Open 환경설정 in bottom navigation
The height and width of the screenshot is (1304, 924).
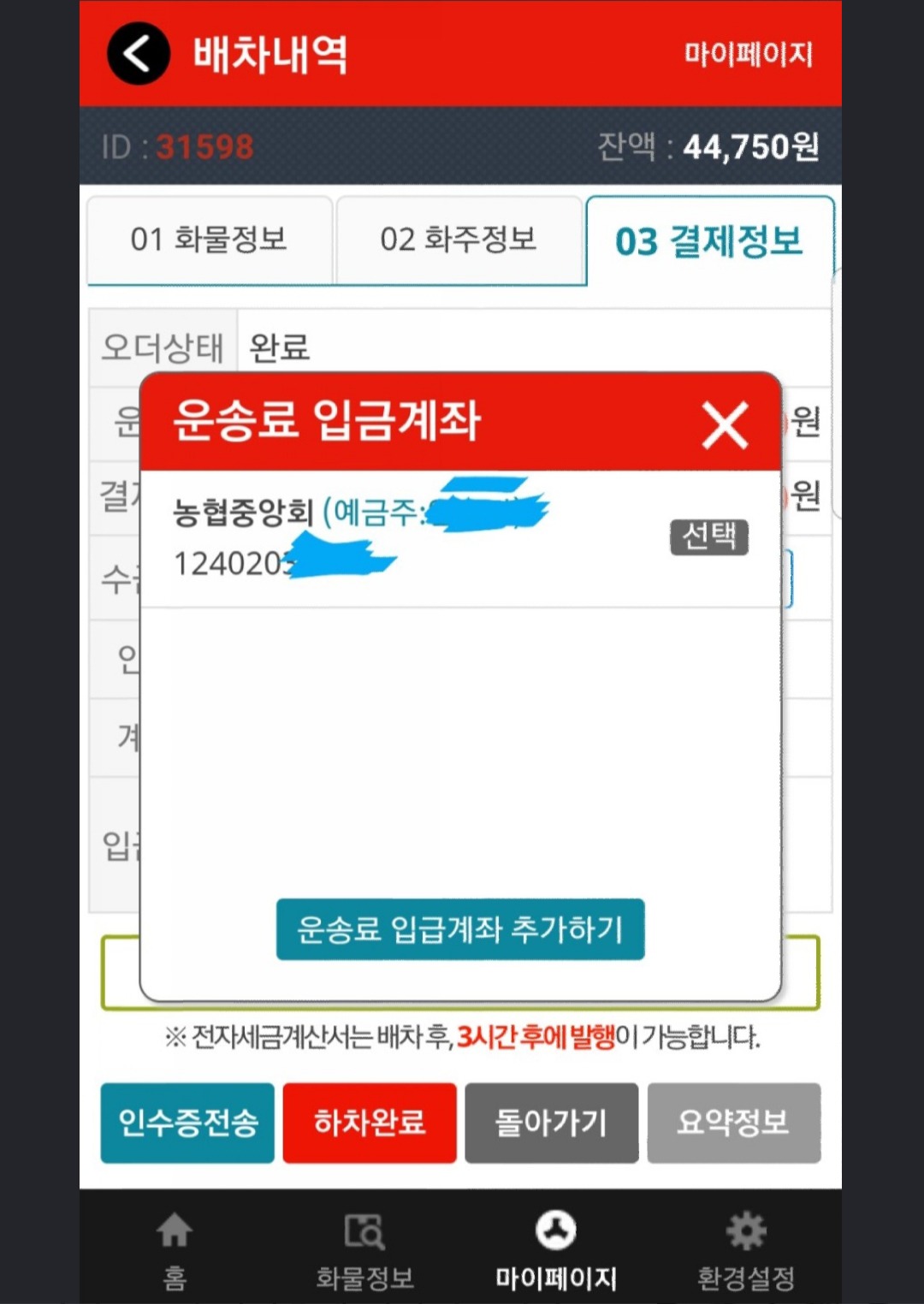pos(746,1249)
